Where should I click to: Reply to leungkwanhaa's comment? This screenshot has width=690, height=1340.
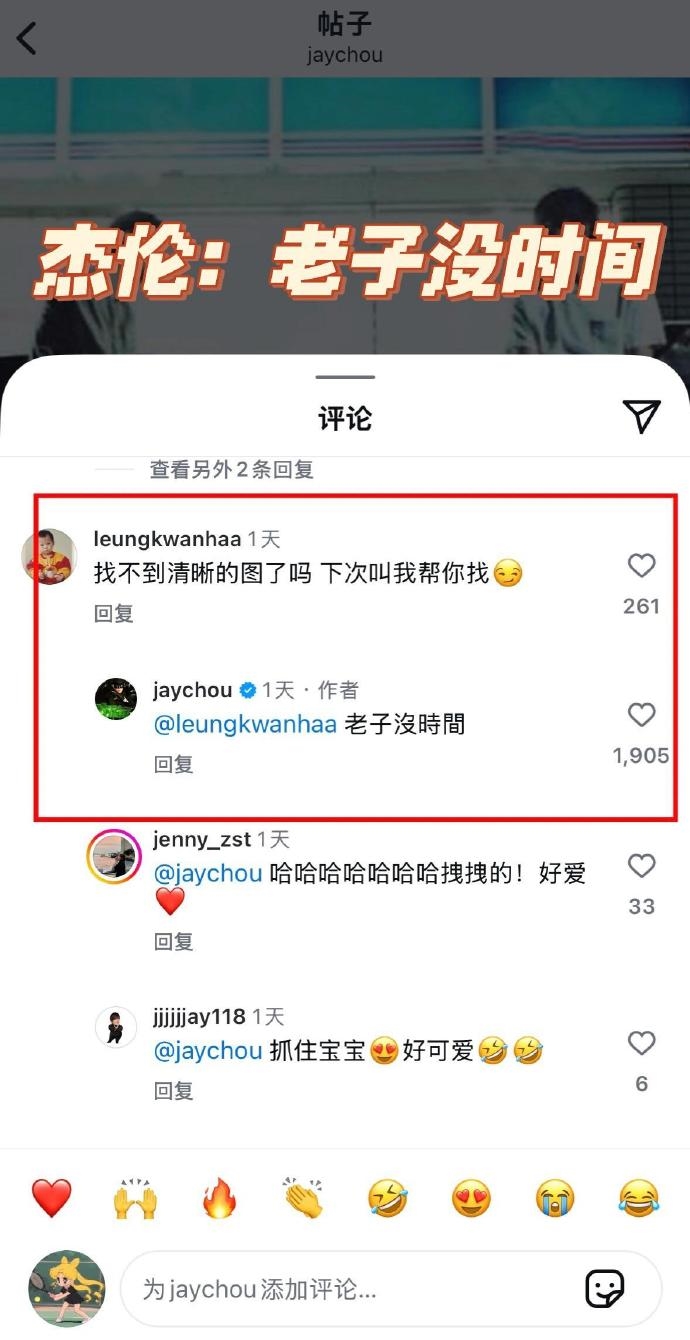pyautogui.click(x=113, y=613)
